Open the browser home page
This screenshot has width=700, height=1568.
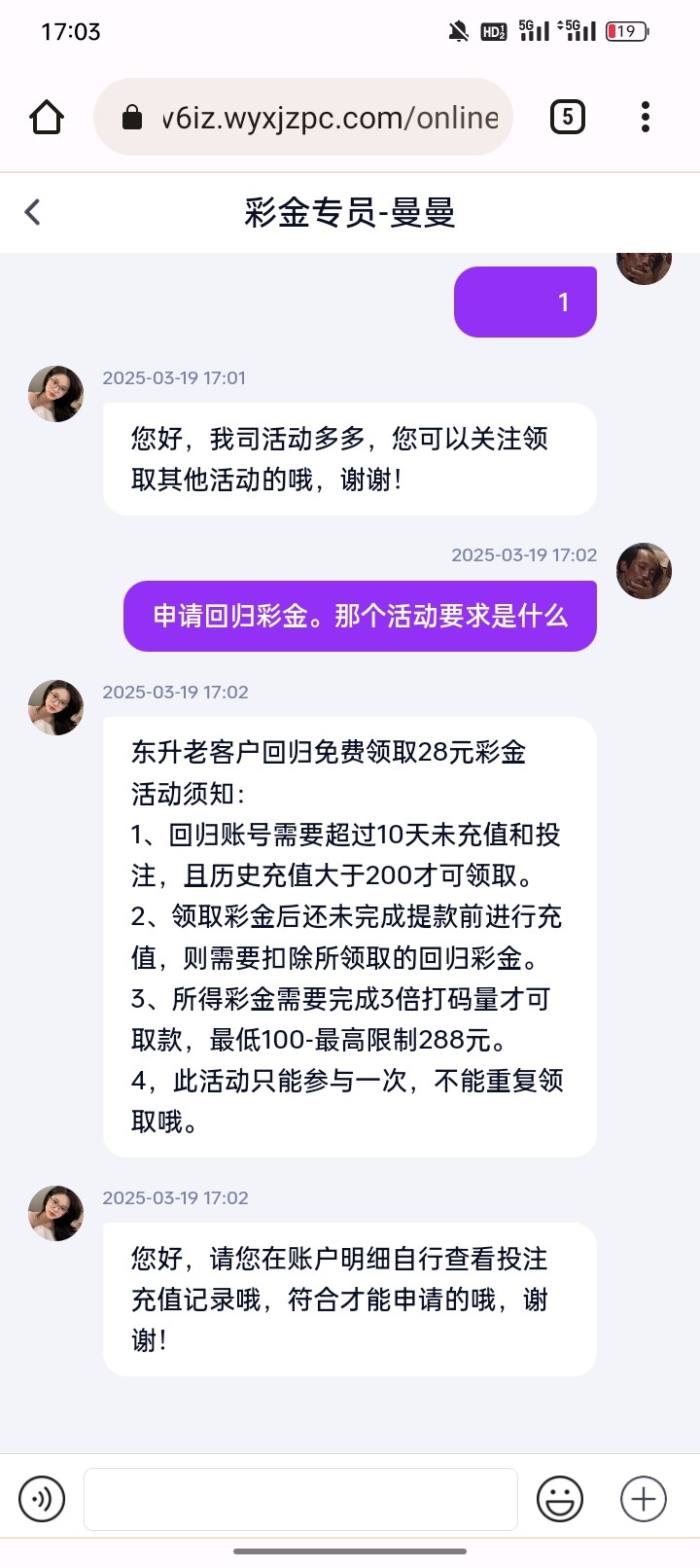point(47,118)
